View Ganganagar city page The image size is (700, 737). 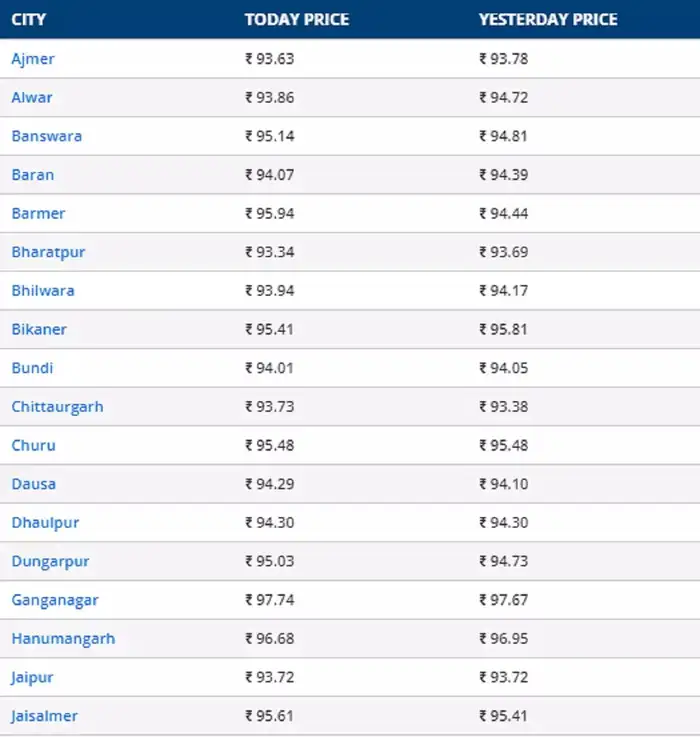55,600
